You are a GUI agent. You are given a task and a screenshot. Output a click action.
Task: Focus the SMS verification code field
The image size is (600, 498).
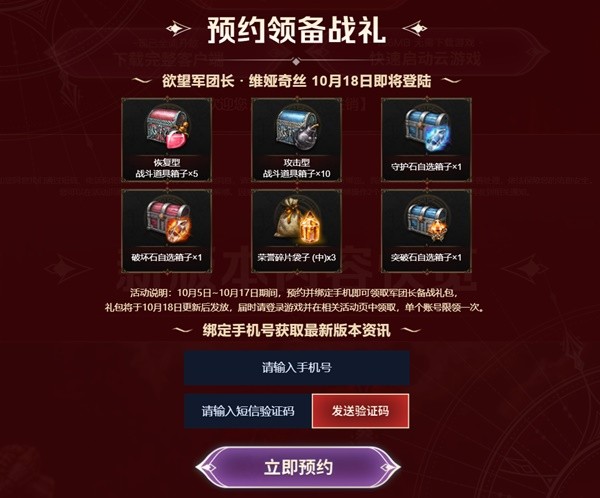[x=247, y=410]
